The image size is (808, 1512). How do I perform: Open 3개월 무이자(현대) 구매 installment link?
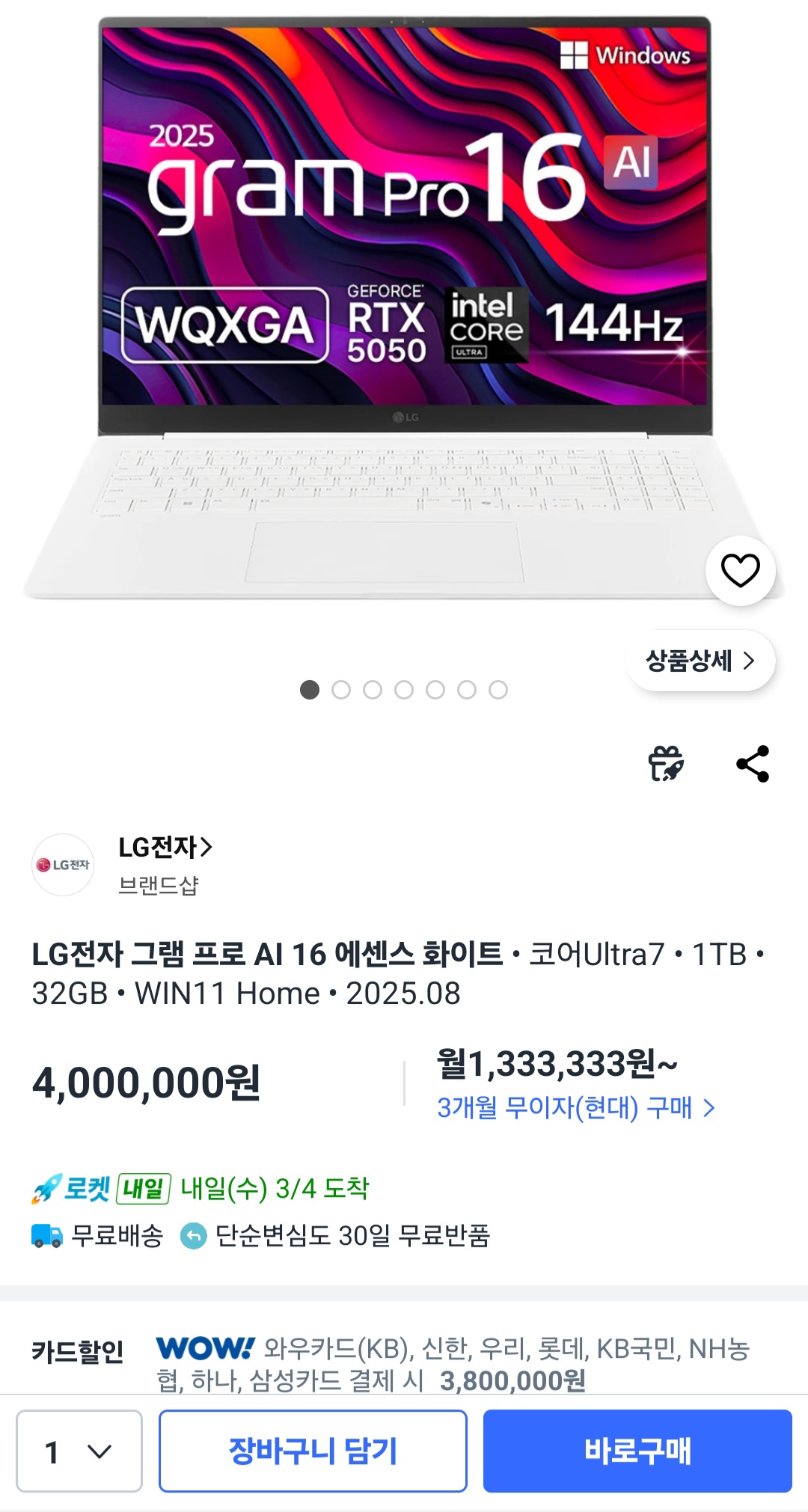coord(575,1107)
